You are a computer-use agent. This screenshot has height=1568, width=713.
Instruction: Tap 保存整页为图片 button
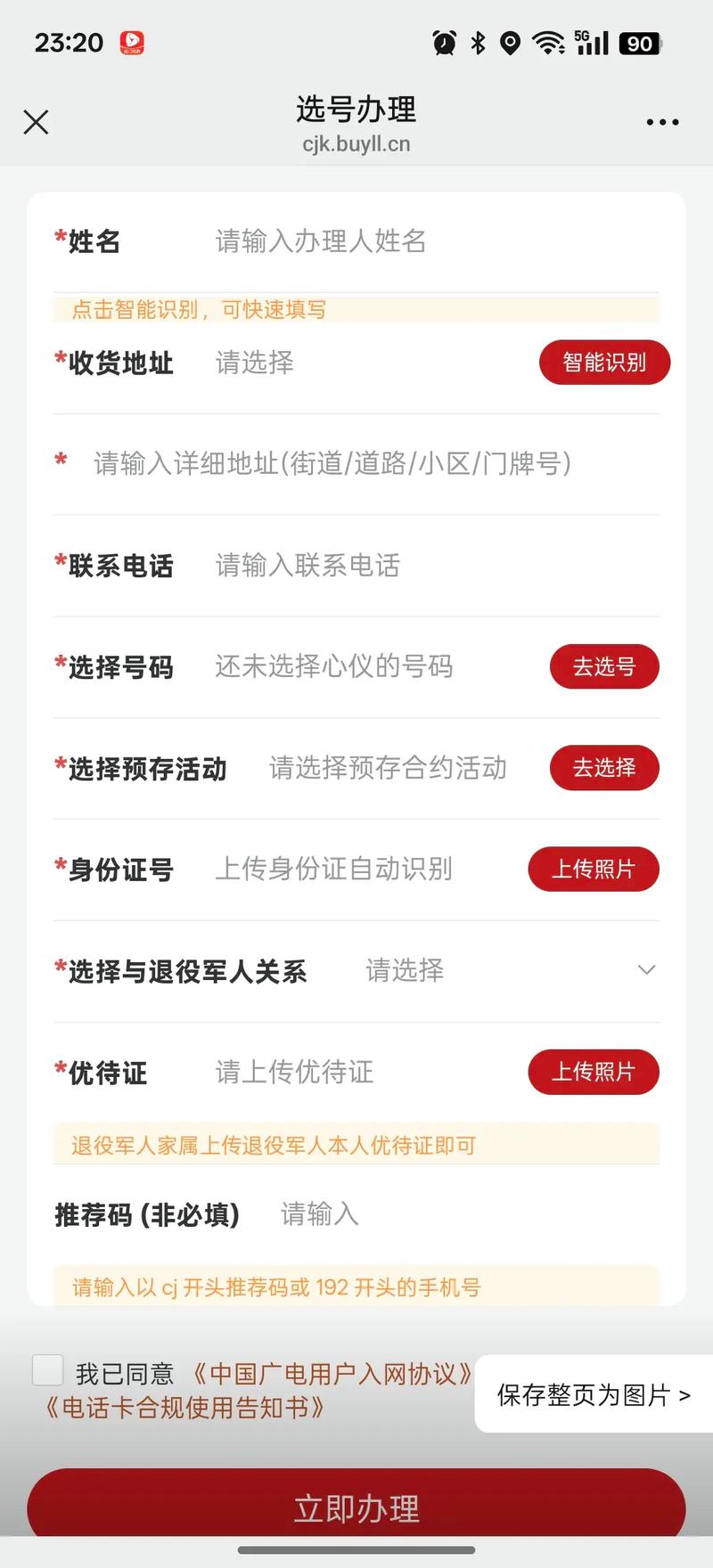[x=594, y=1394]
